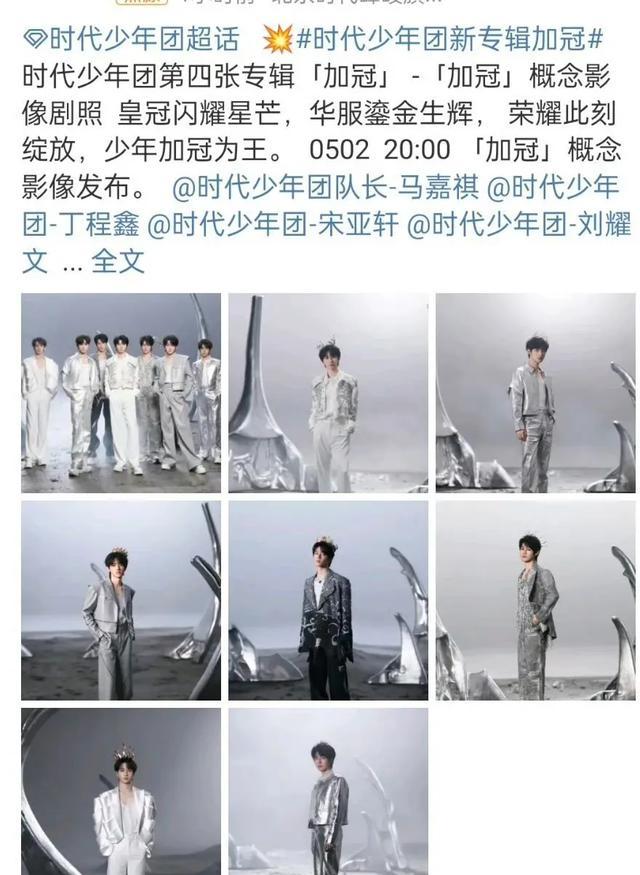View photo of member in sequined sparkly outfit
640x875 pixels.
[535, 600]
